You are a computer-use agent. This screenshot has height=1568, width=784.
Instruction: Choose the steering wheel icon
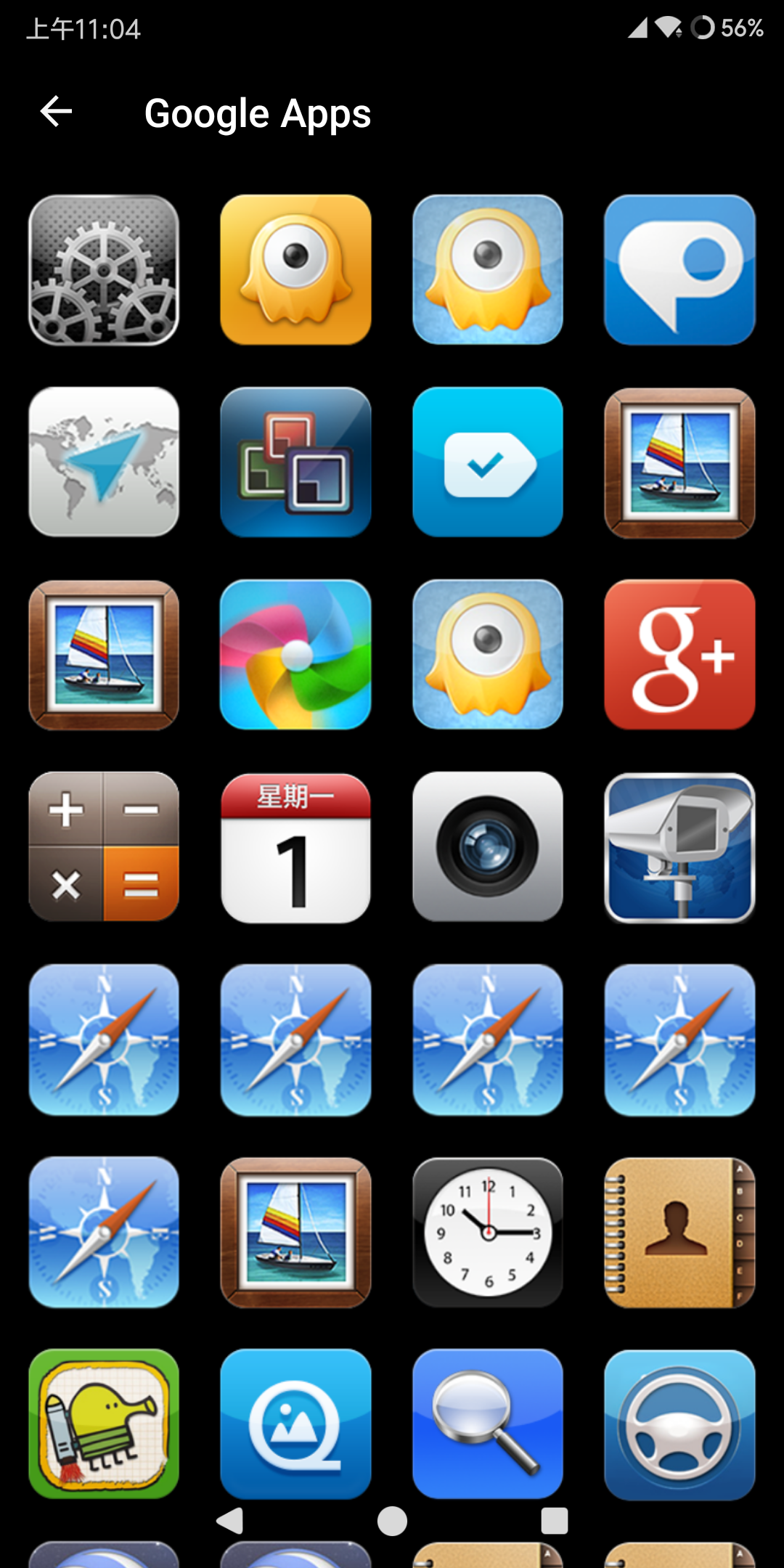pos(679,1424)
